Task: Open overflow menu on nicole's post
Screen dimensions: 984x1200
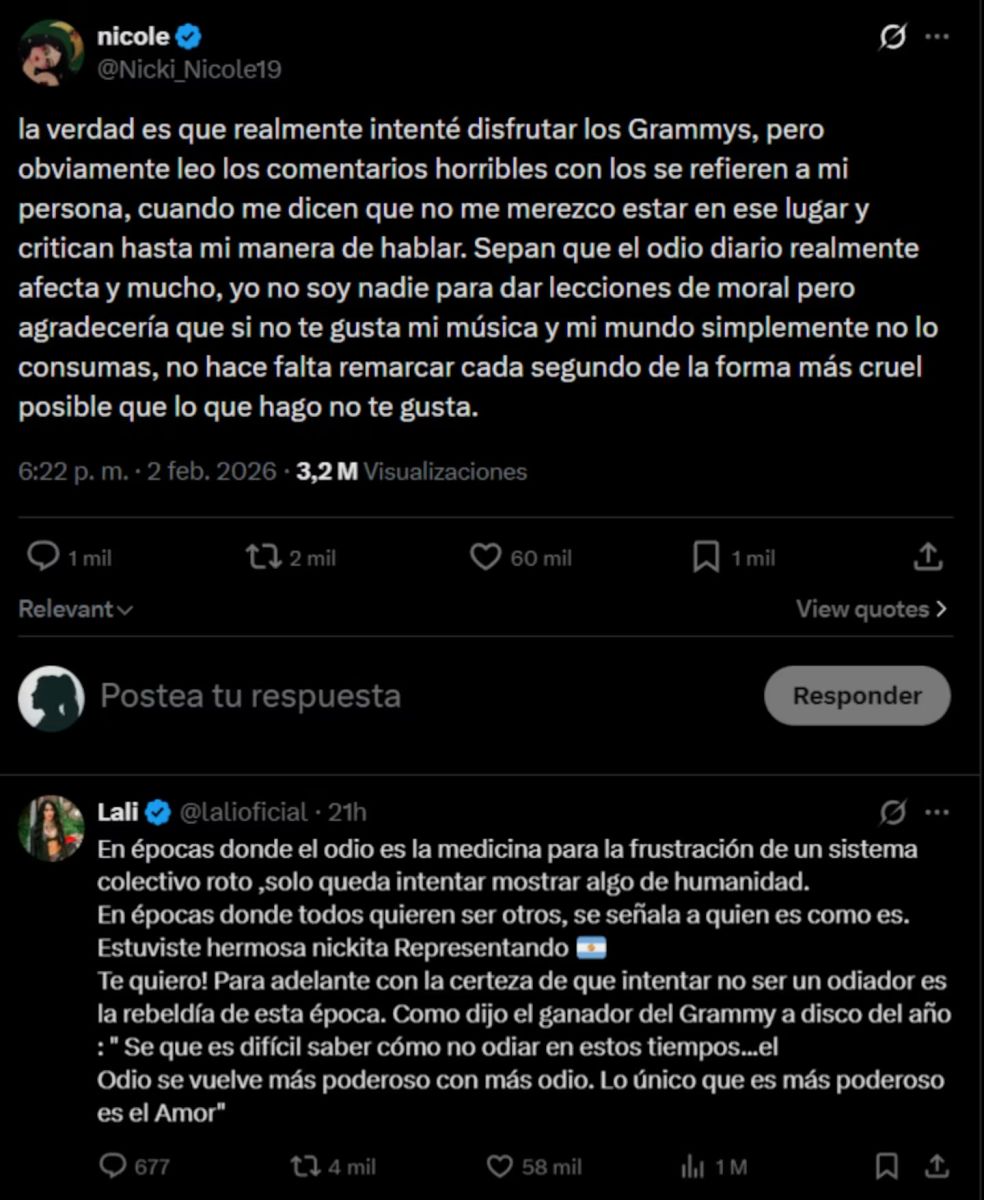Action: tap(936, 37)
